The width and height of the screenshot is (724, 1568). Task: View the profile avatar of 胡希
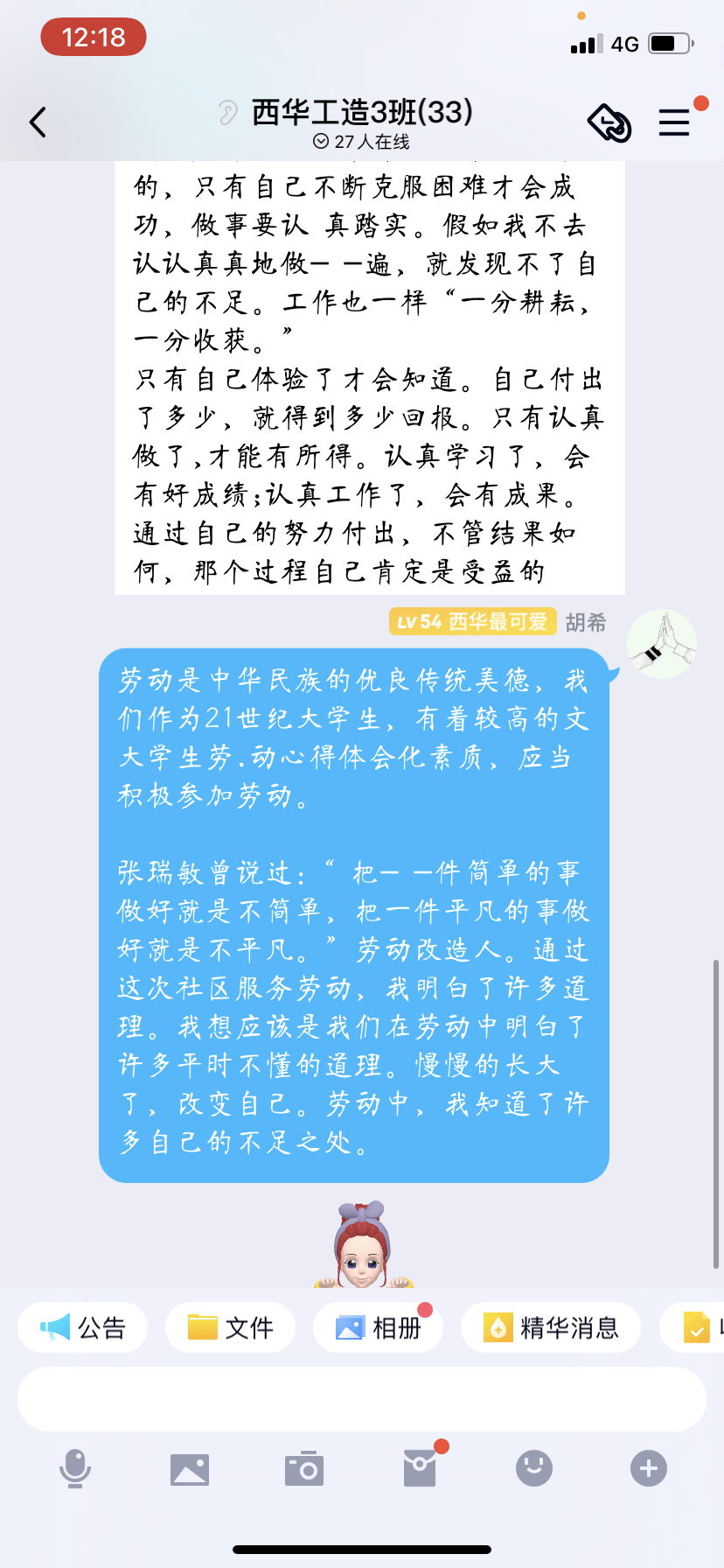(x=662, y=644)
